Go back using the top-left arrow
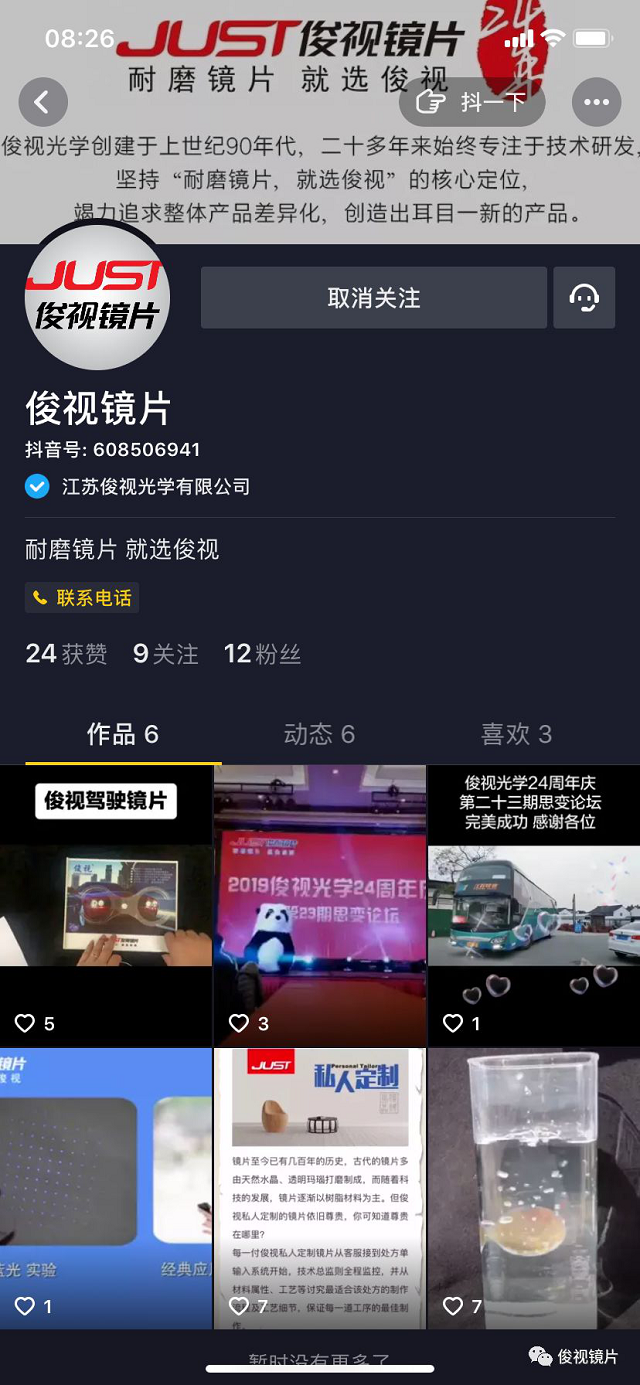Screen dimensions: 640x1385 click(43, 103)
